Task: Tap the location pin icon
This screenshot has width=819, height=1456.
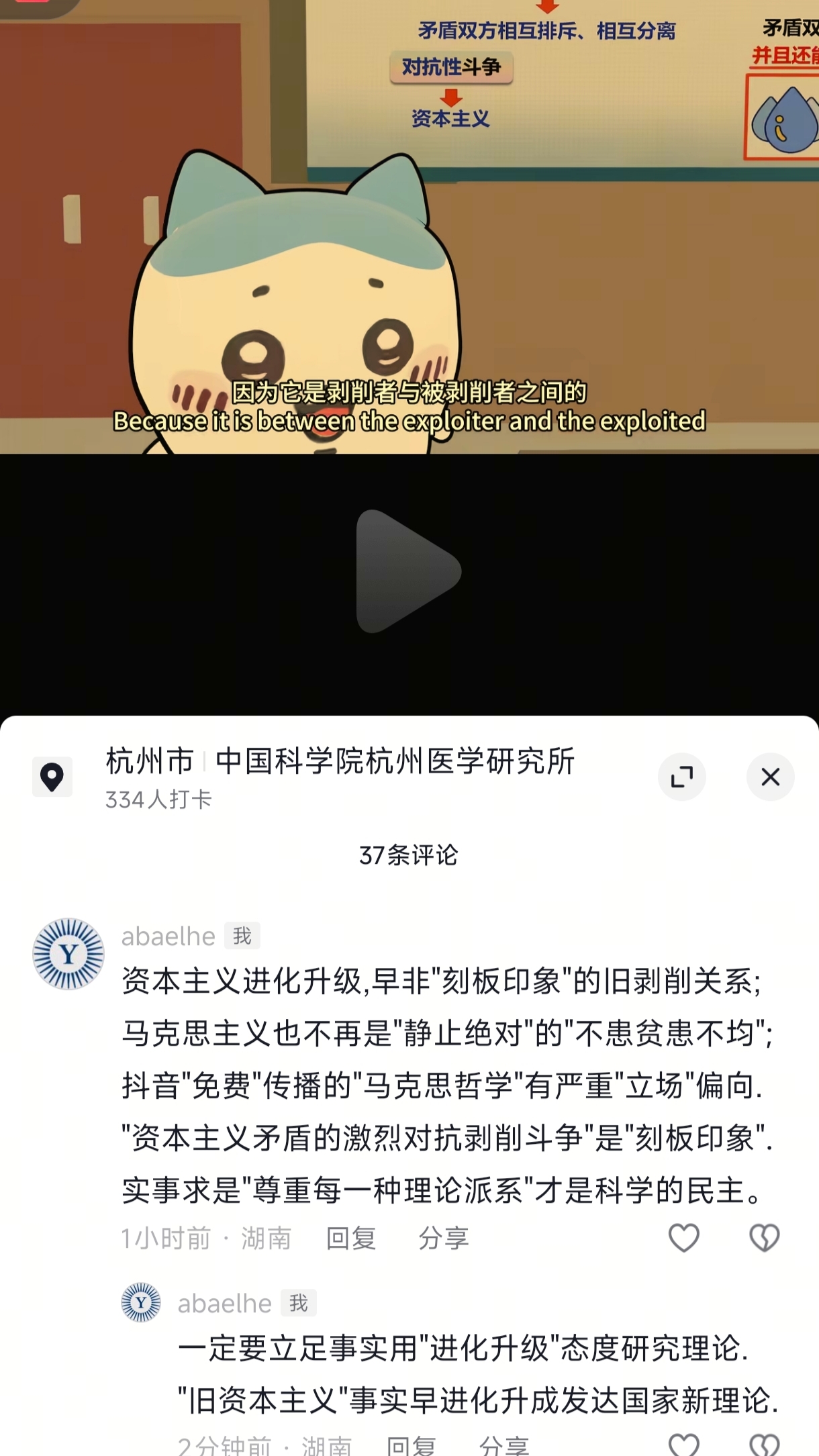Action: (52, 777)
